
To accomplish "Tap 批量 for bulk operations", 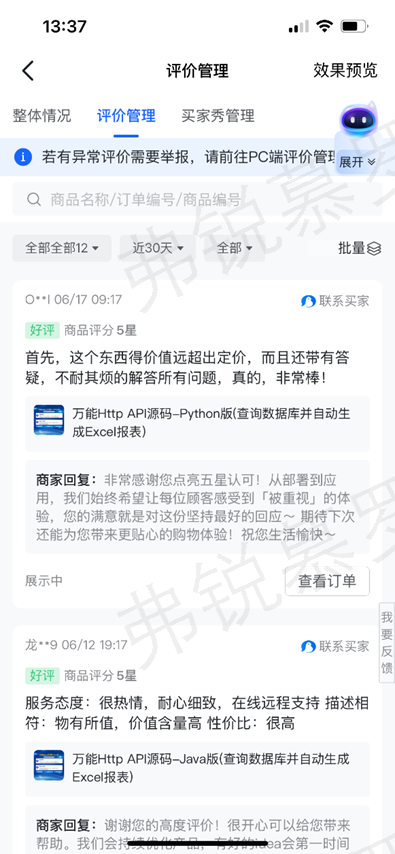I will [360, 248].
